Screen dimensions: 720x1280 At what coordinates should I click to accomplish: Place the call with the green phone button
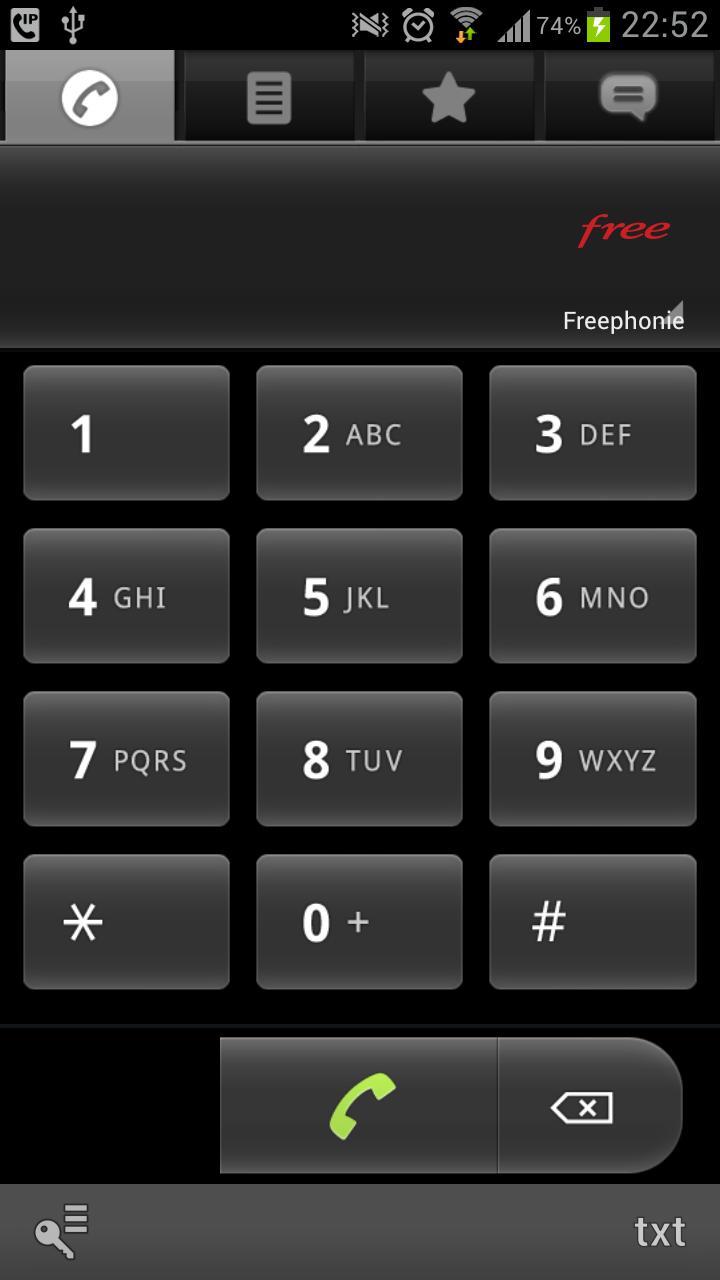[360, 1106]
